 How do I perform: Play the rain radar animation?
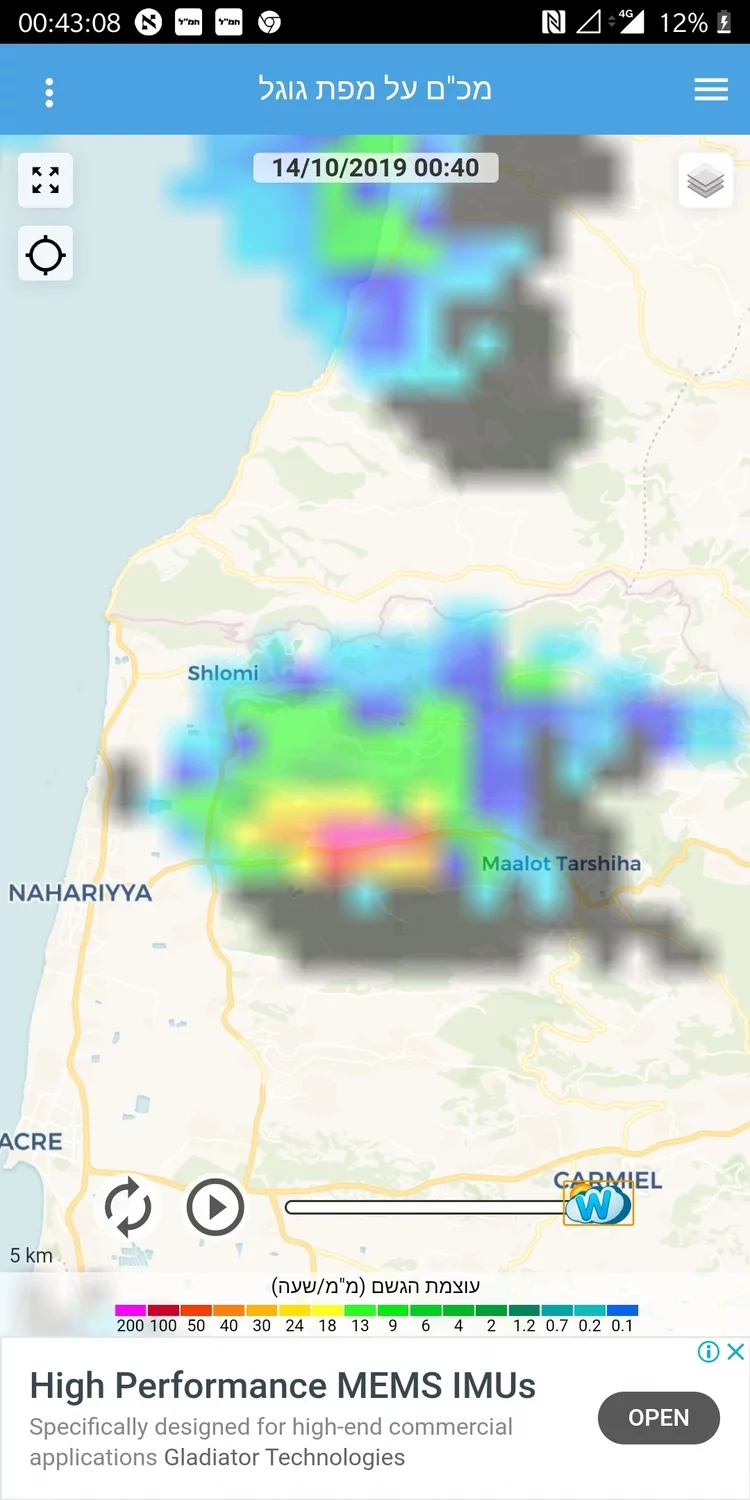point(215,1207)
